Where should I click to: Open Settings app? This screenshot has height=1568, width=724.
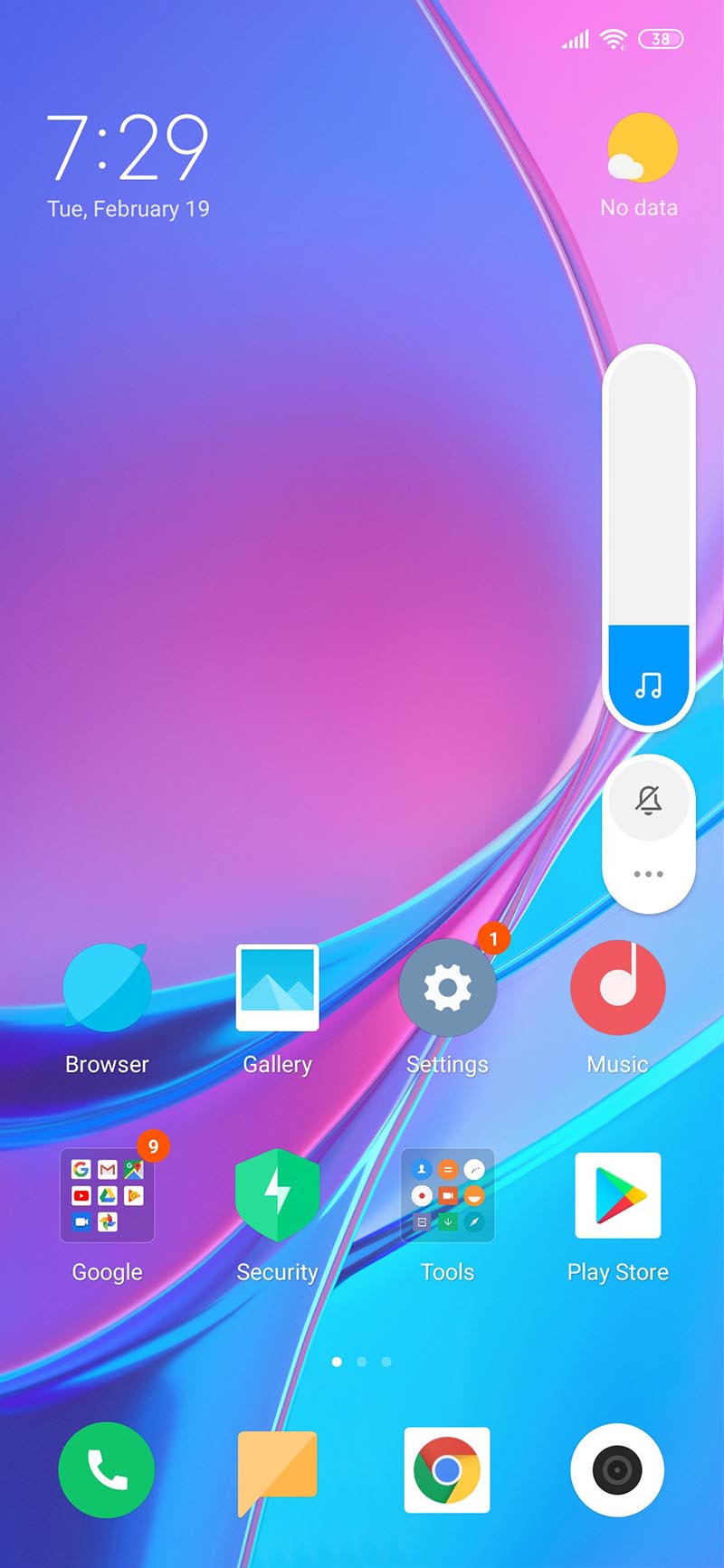tap(447, 988)
